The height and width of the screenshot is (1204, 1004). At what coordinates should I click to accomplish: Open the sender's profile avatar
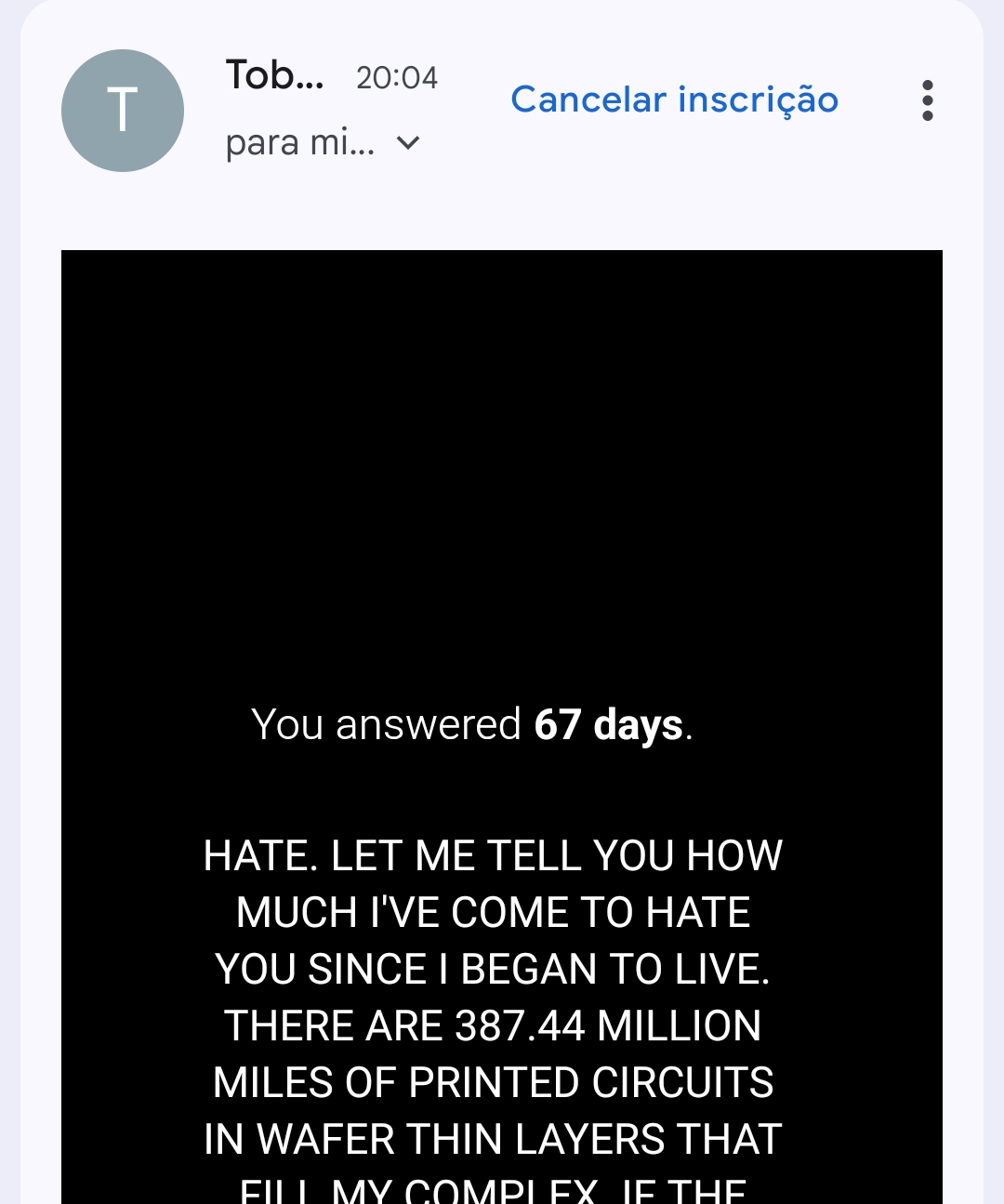click(123, 111)
